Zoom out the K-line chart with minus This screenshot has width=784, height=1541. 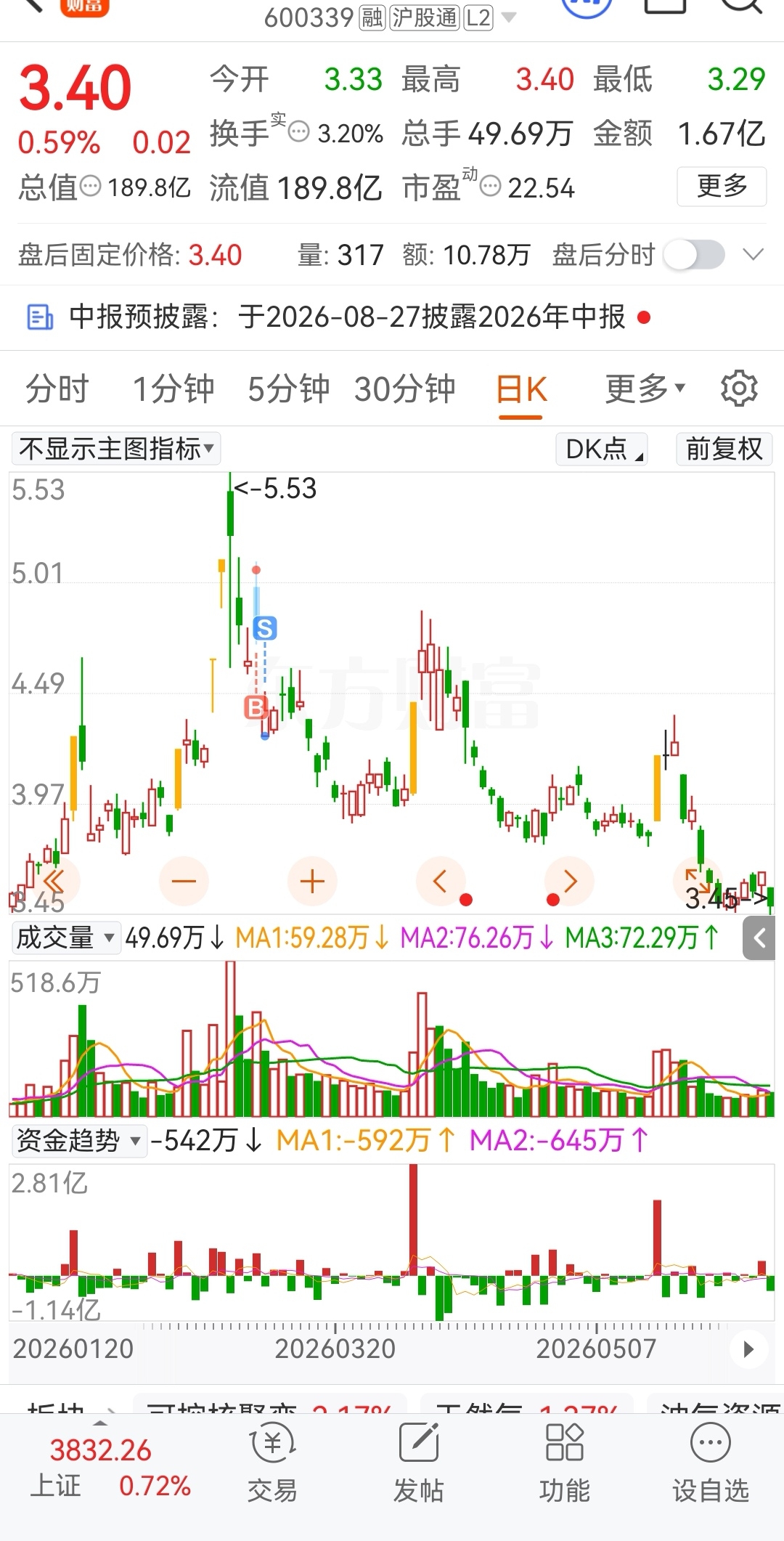(184, 882)
